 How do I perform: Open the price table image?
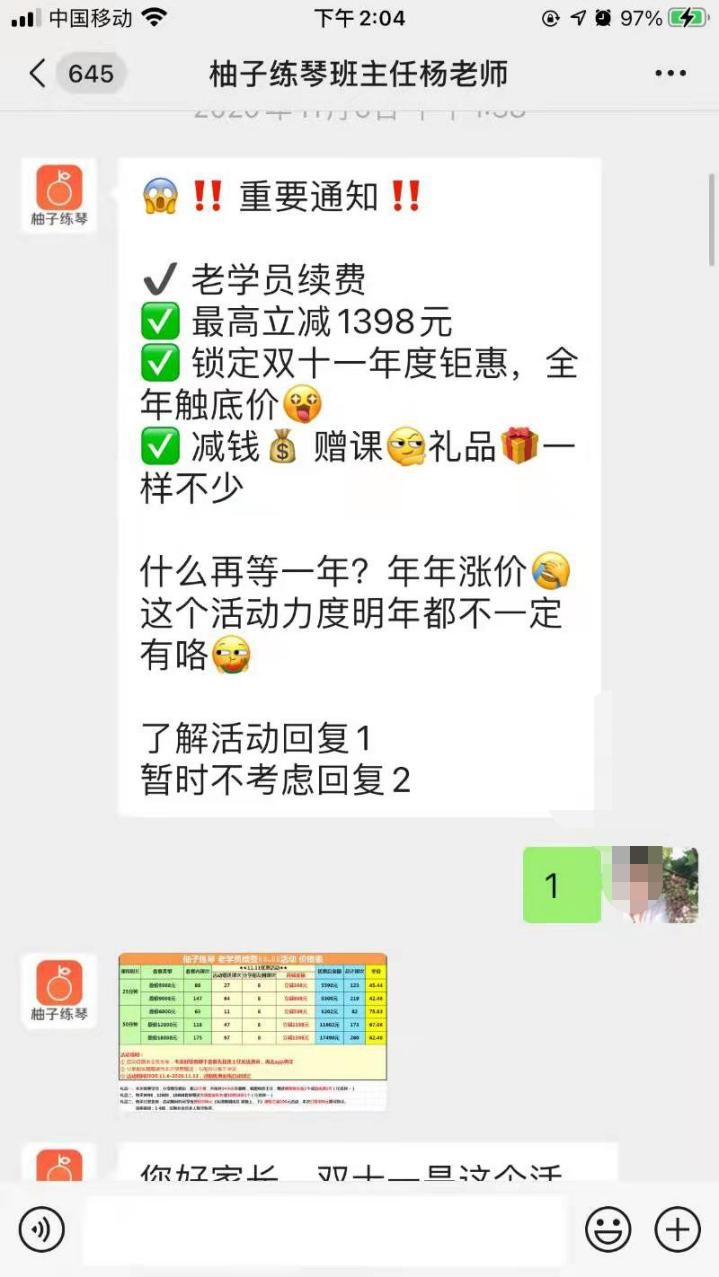click(x=252, y=1031)
